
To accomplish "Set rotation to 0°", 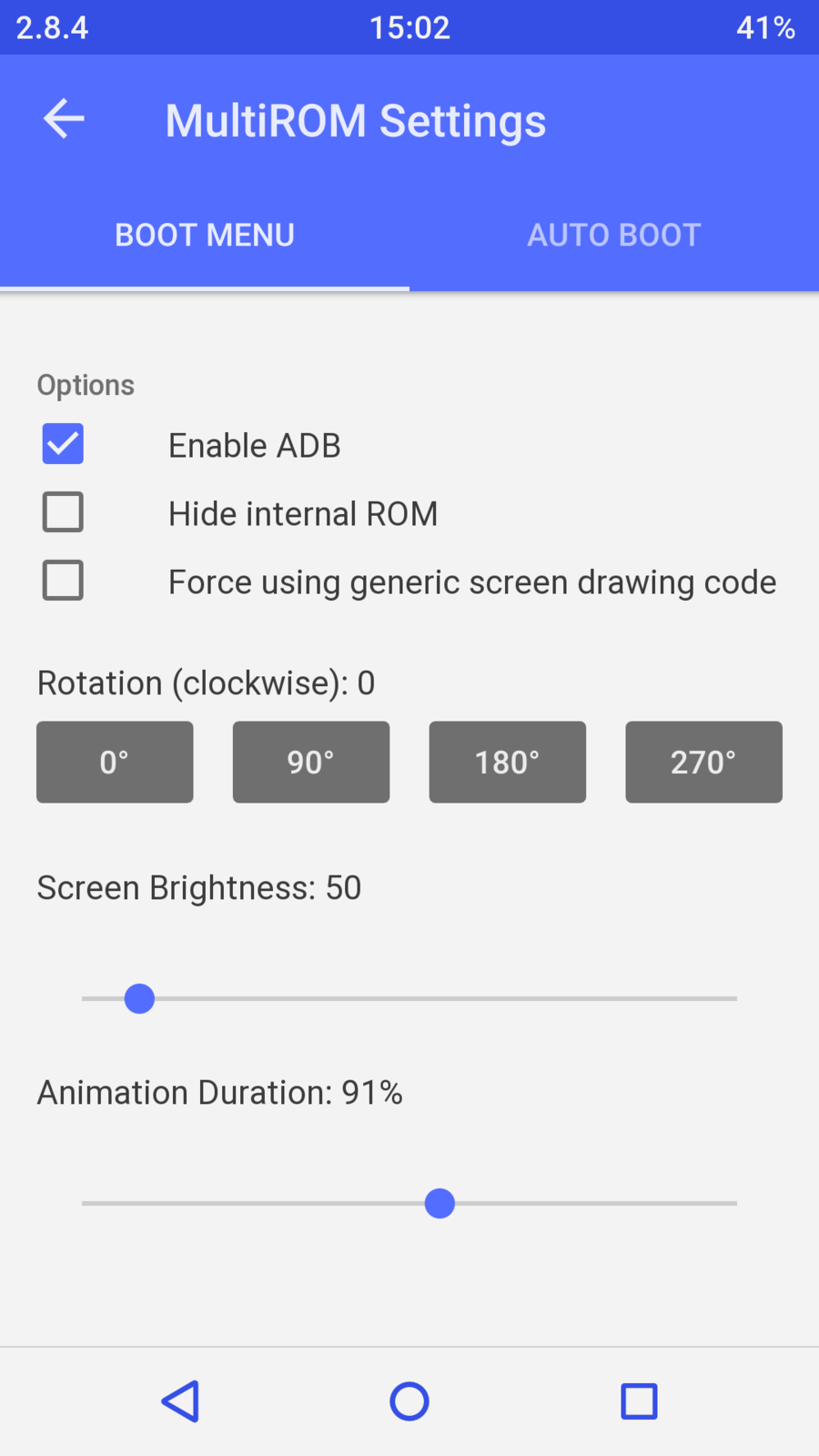I will [x=115, y=762].
